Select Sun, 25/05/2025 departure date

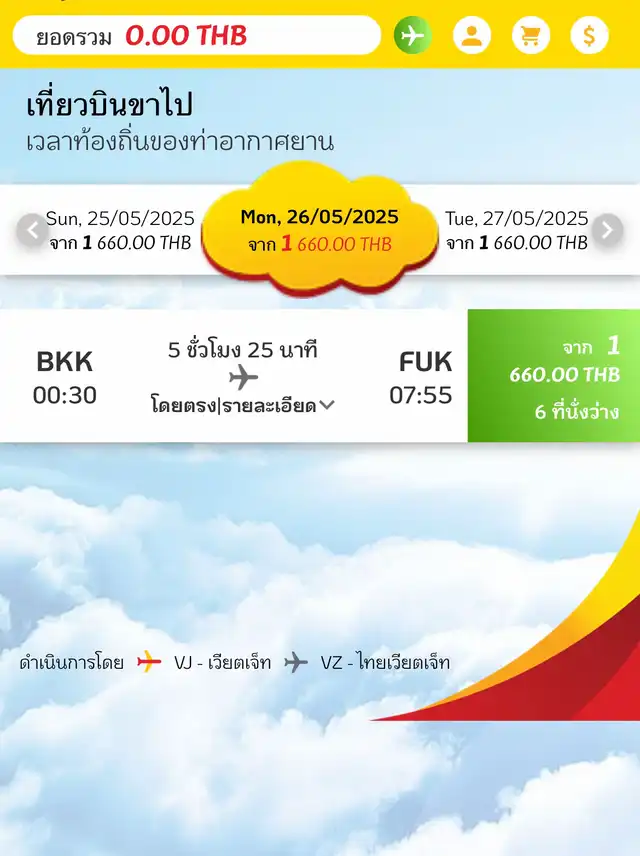121,230
